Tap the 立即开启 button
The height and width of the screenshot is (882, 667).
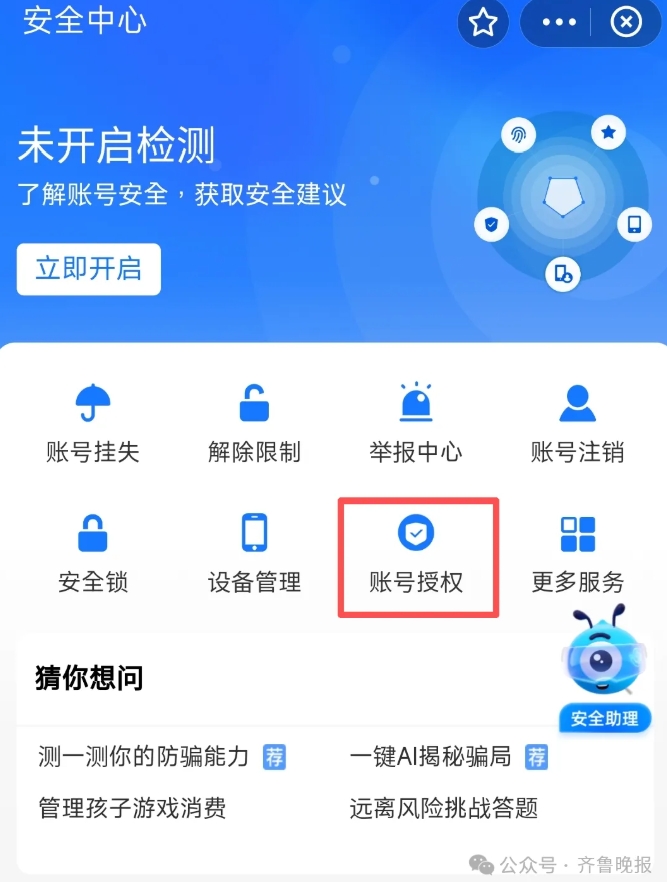(x=88, y=269)
